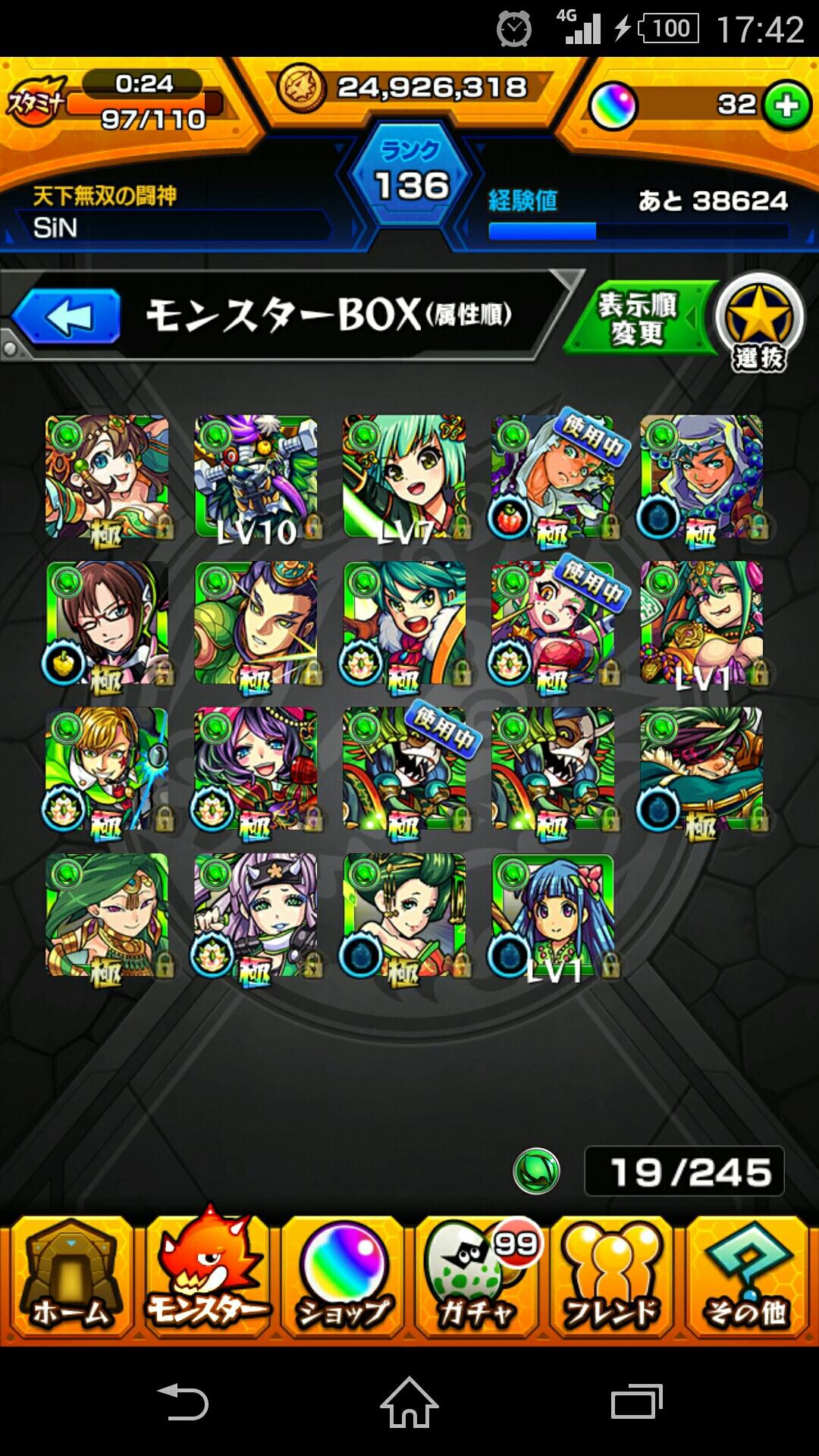
Task: Tap the 表示順変更 sort order button
Action: tap(638, 319)
